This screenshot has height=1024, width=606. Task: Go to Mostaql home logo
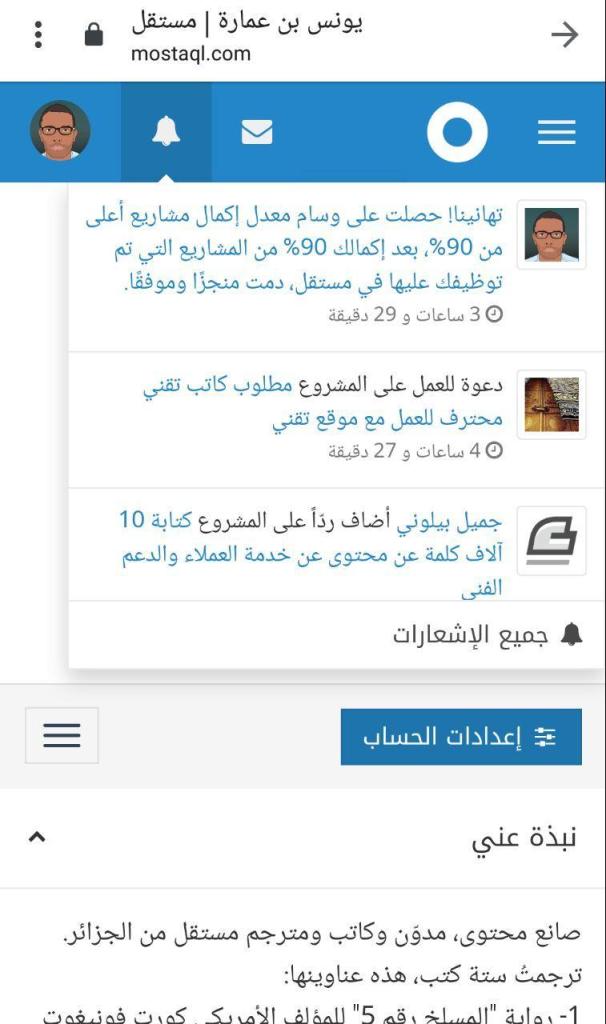457,131
